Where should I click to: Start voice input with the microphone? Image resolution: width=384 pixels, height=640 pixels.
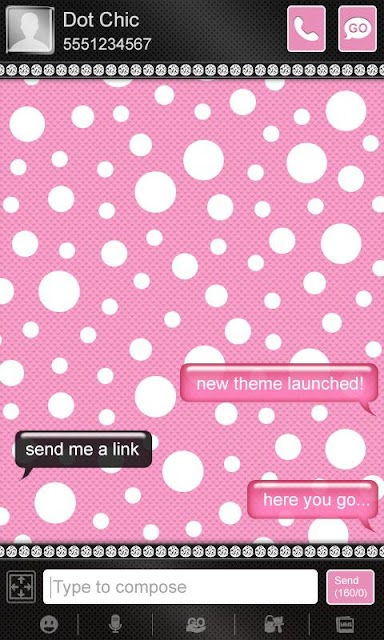(x=115, y=624)
